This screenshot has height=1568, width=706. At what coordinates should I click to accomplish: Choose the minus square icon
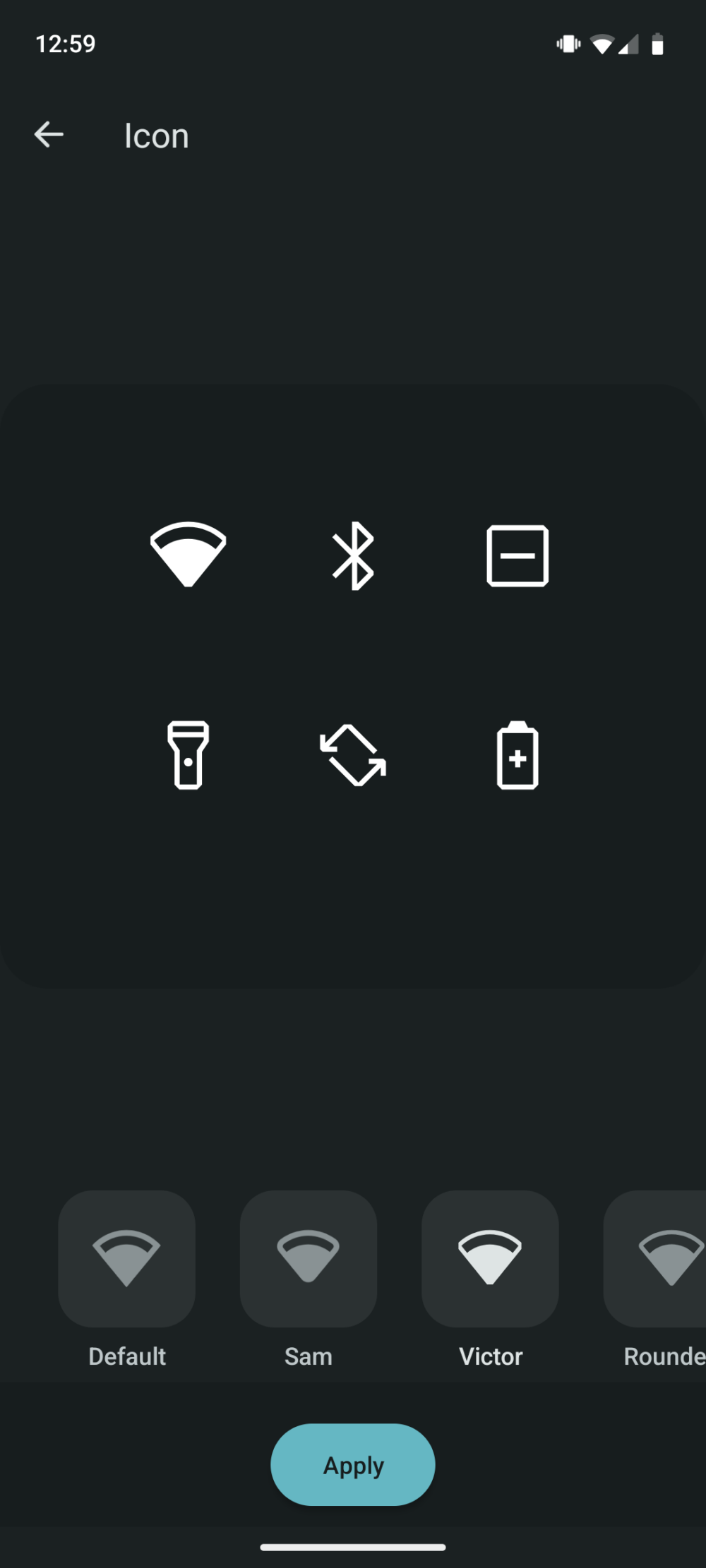pyautogui.click(x=517, y=555)
